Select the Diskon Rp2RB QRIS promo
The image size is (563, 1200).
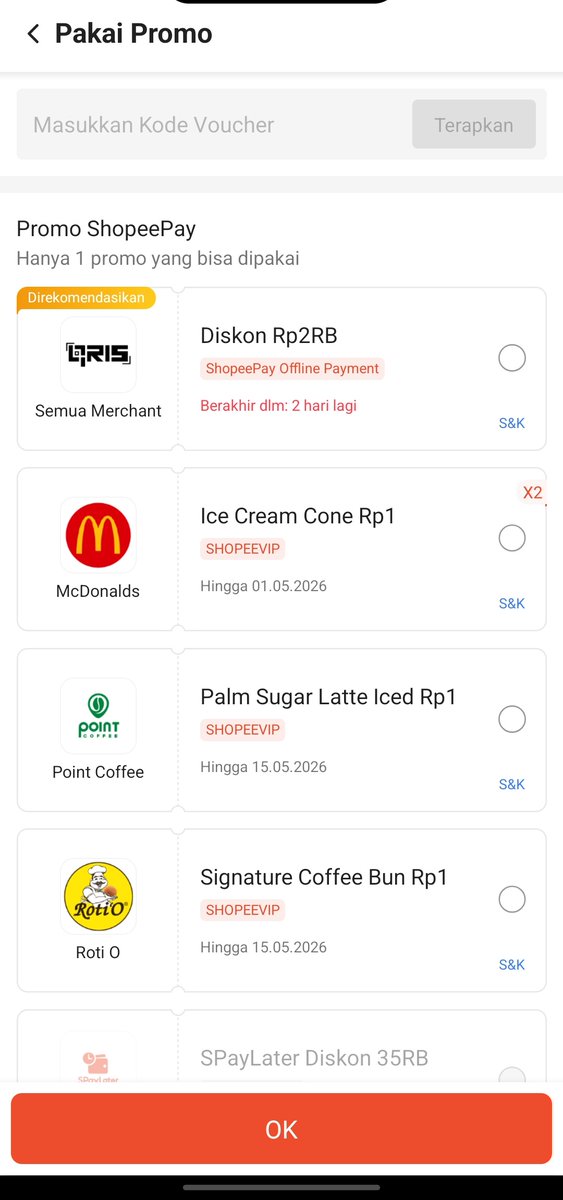pos(512,358)
